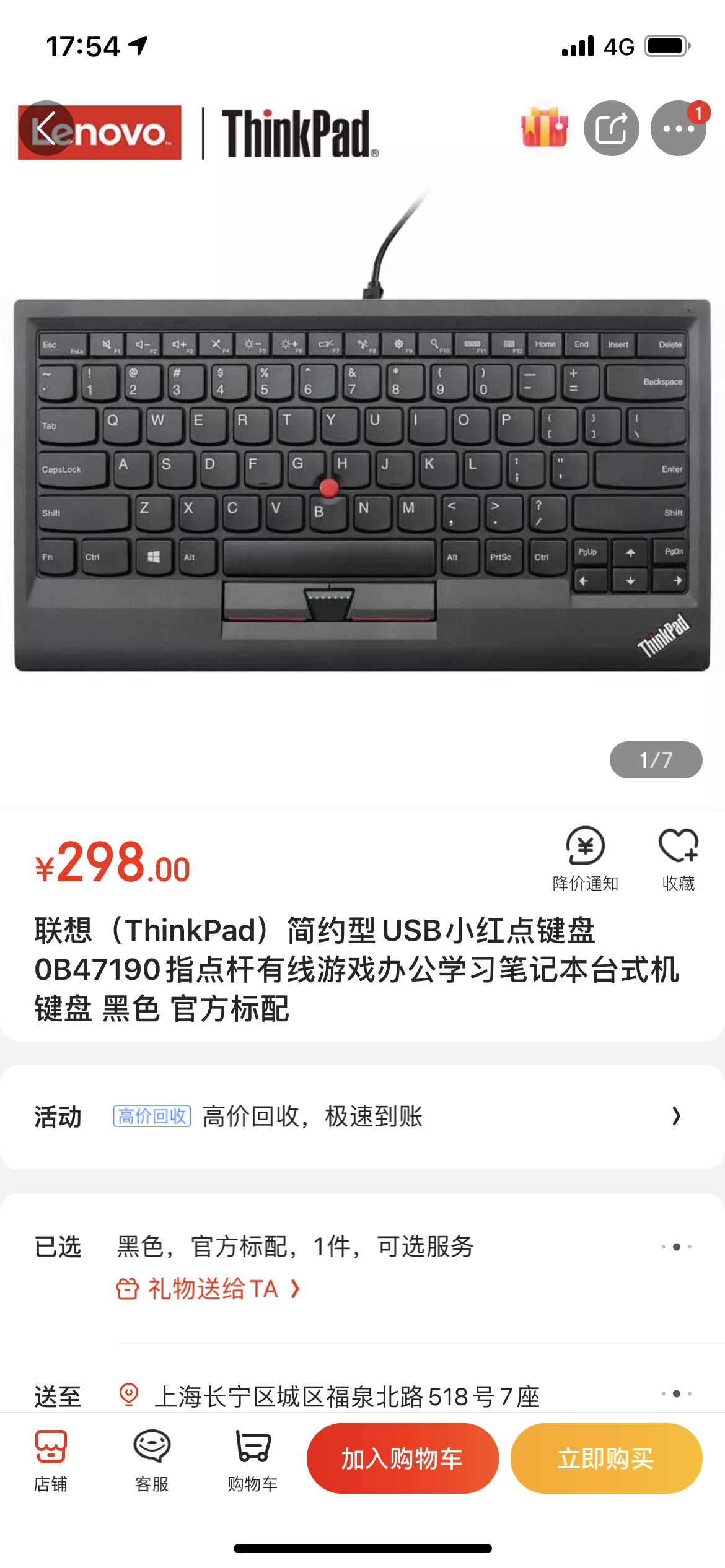Open the 购物车 shopping cart
Screen dimensions: 725x1568
253,1459
